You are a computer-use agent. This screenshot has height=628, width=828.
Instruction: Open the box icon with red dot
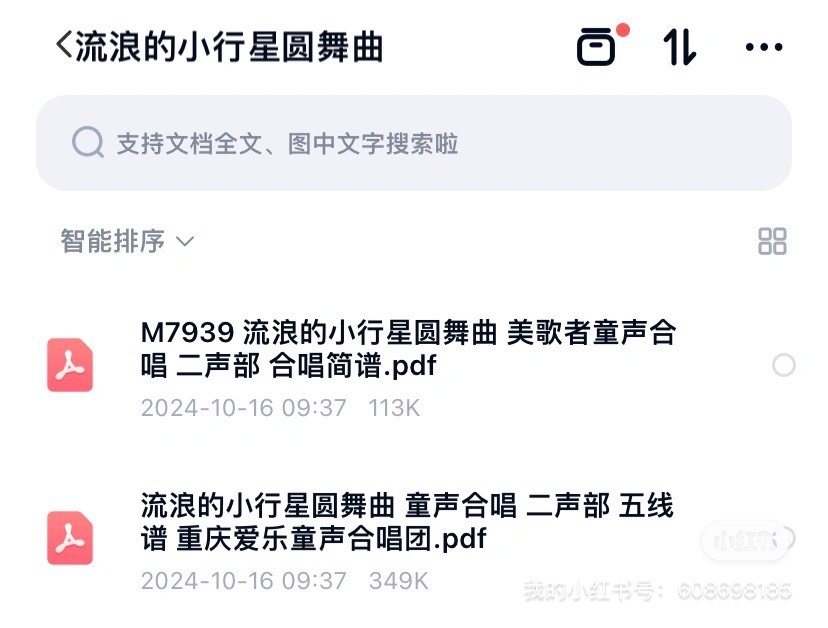(x=597, y=47)
